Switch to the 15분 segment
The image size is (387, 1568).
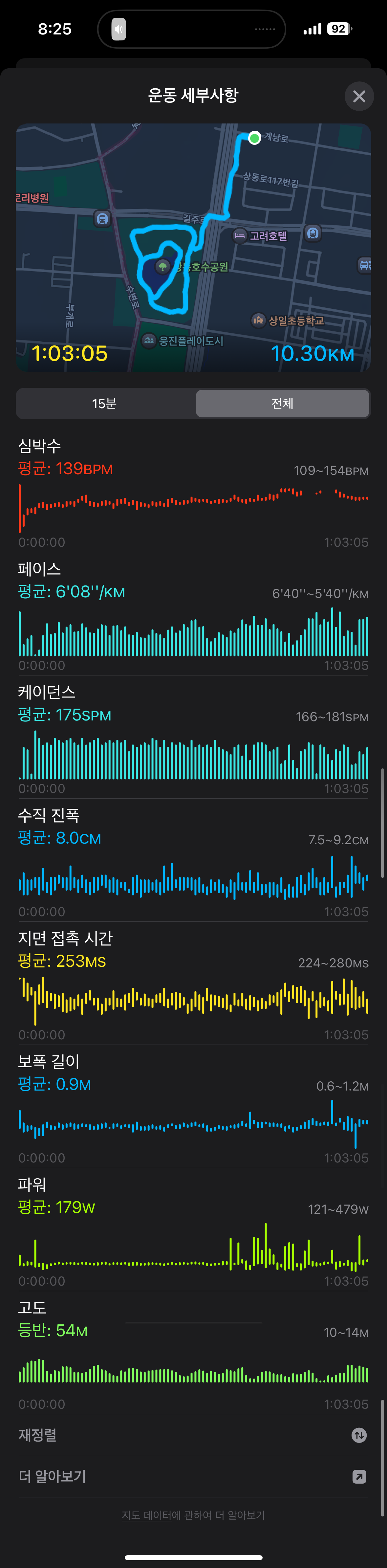tap(105, 404)
